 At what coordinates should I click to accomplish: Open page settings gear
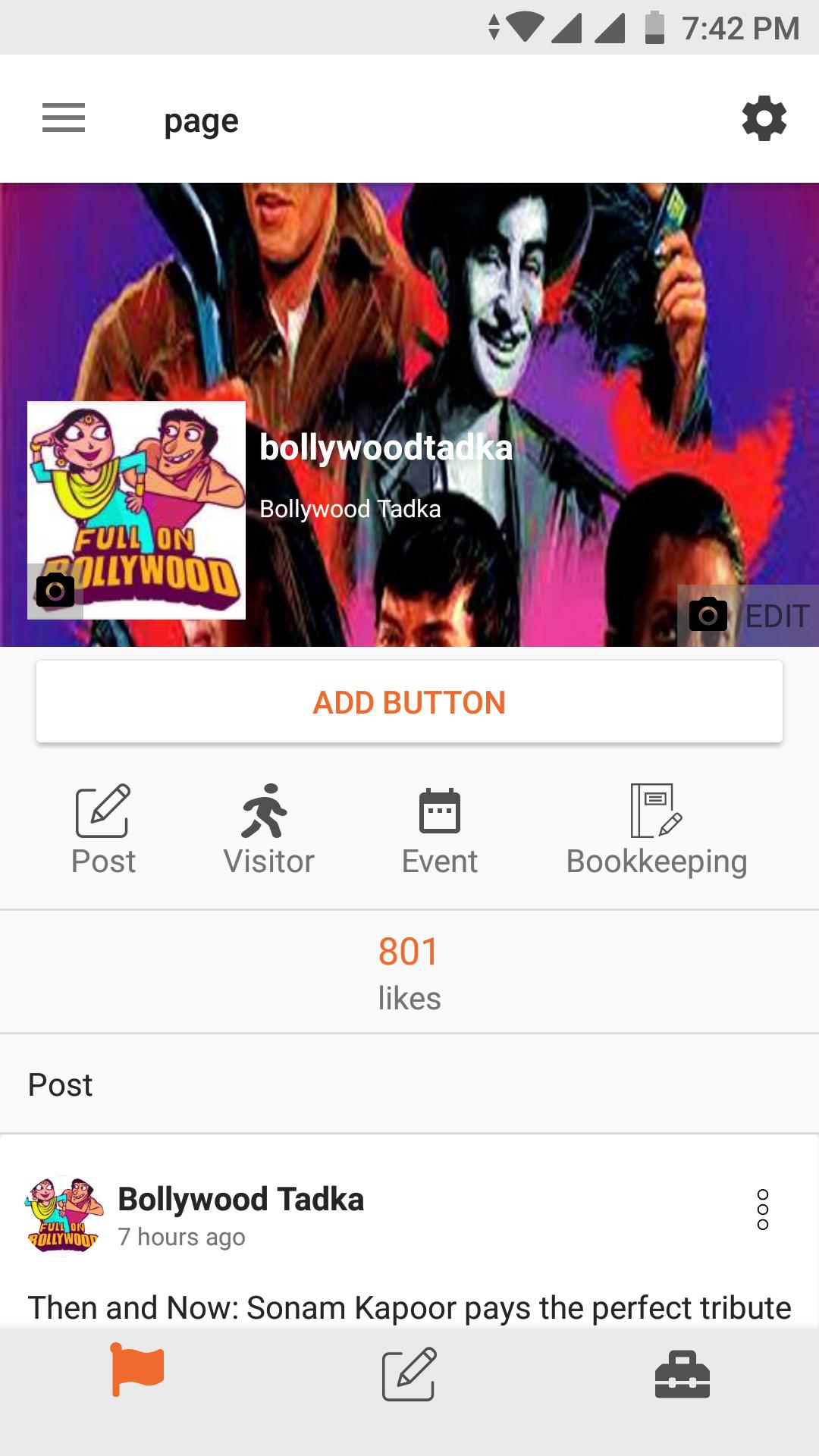[764, 118]
